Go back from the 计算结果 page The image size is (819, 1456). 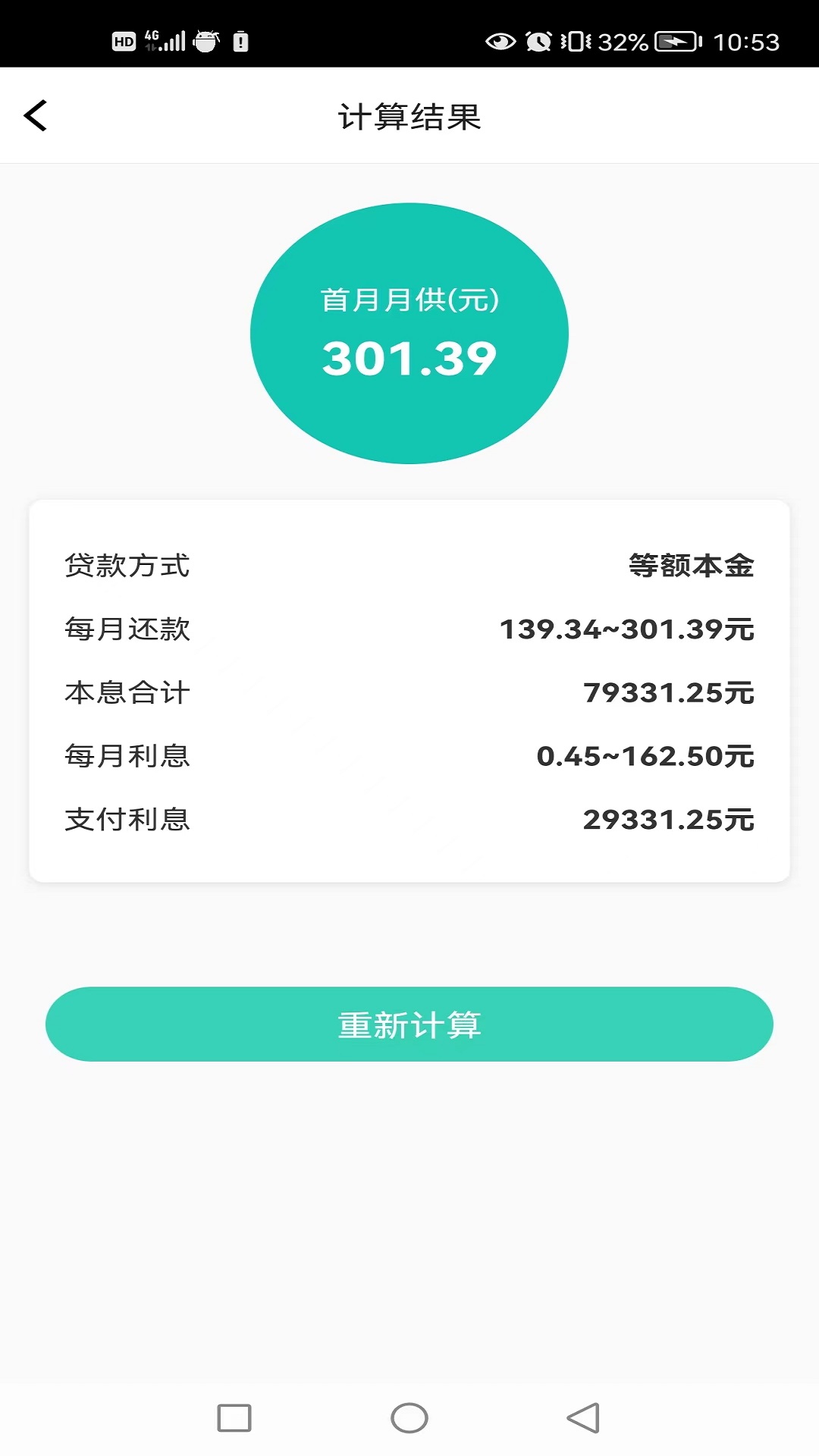click(36, 116)
